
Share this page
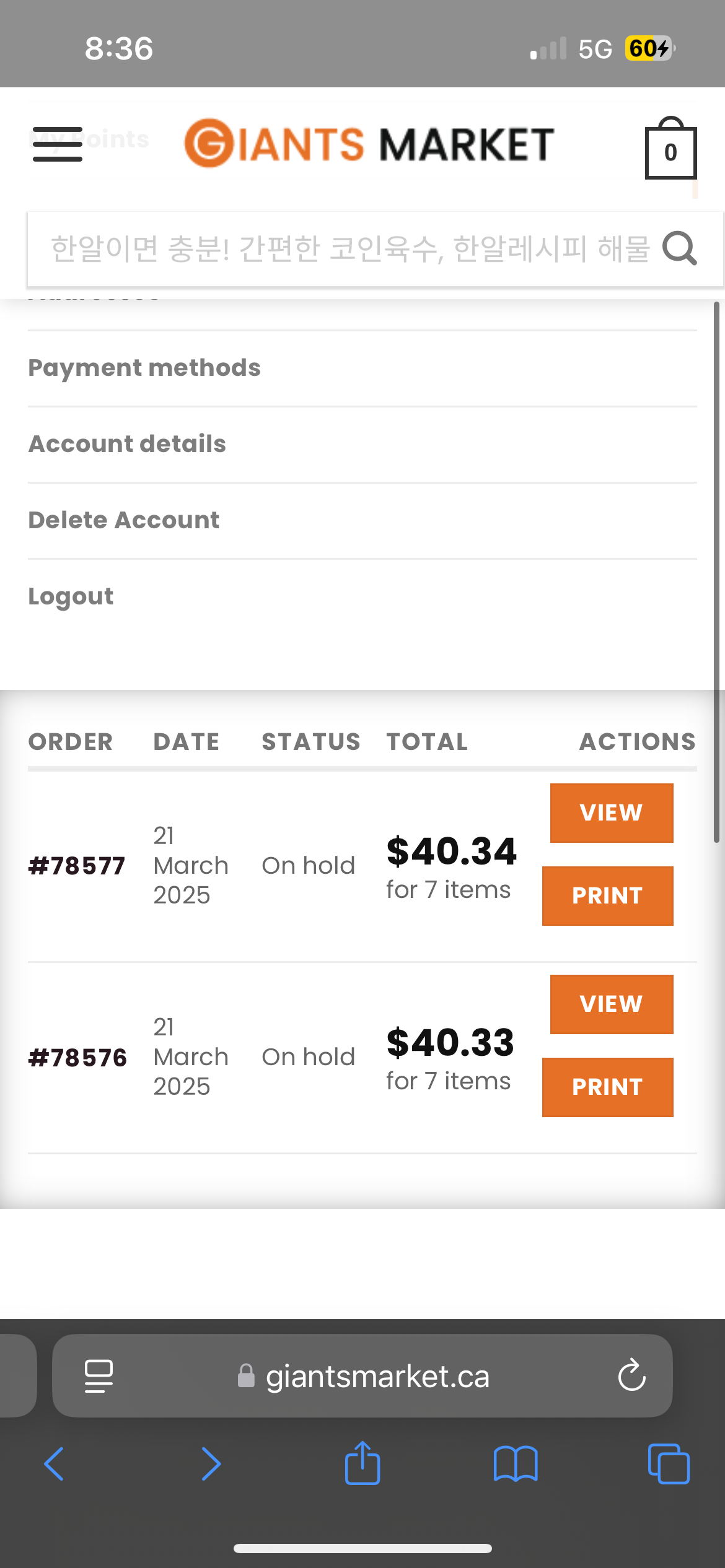click(362, 1463)
